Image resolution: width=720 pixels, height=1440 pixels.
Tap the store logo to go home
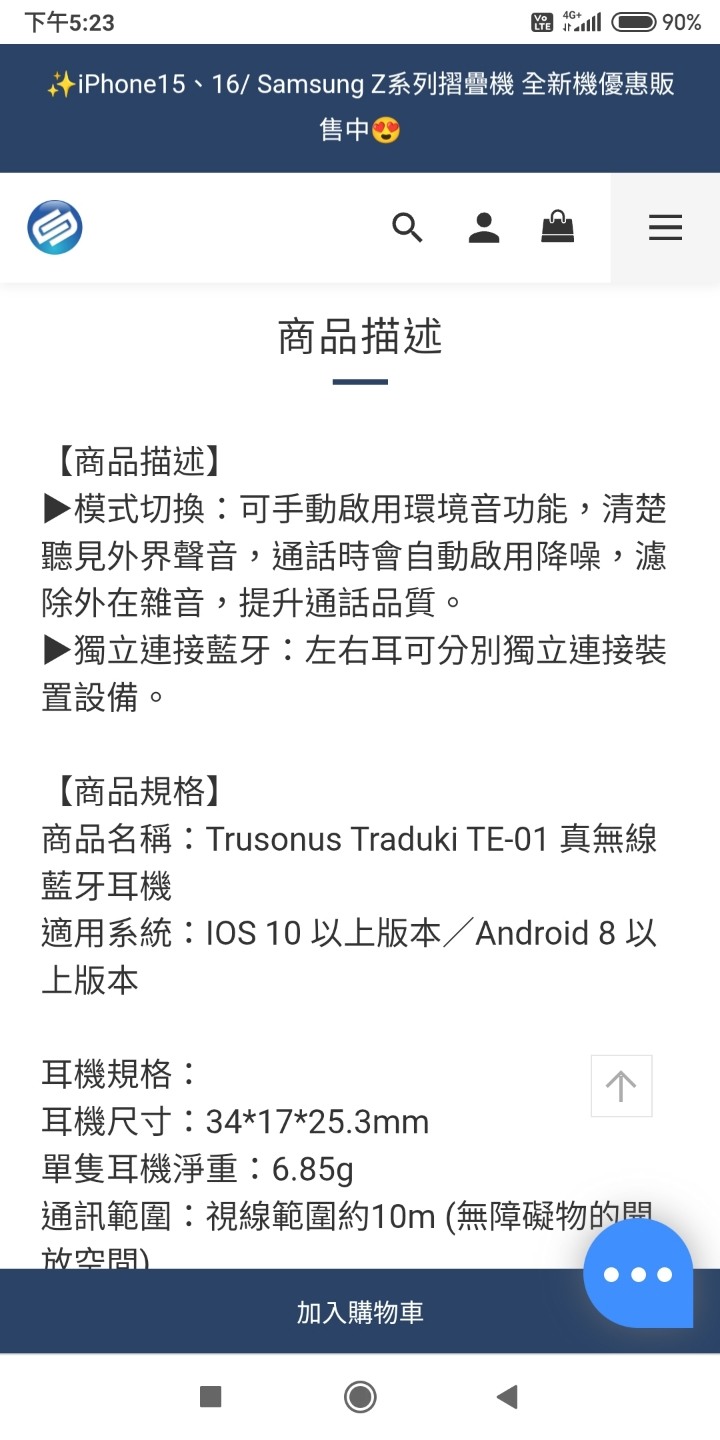coord(55,228)
